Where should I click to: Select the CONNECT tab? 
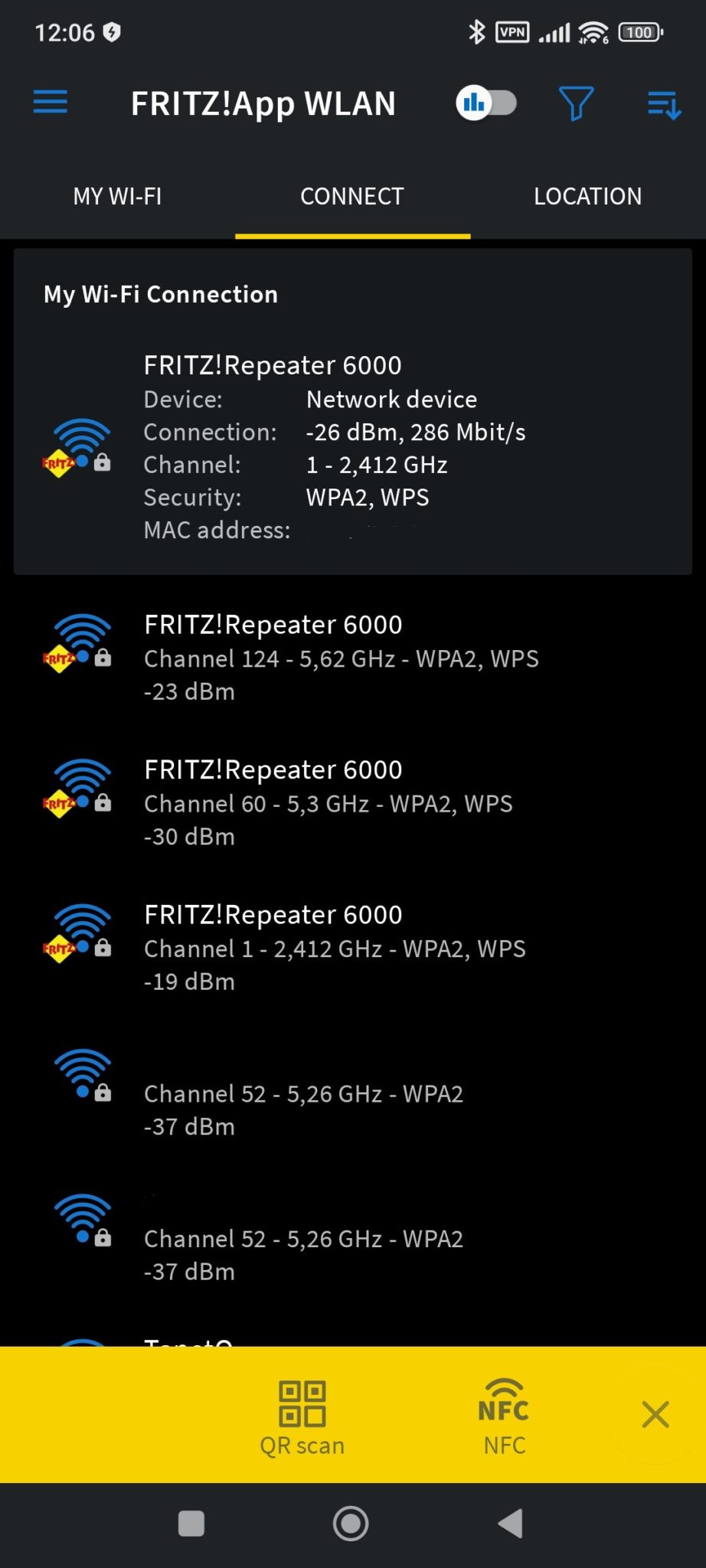[x=352, y=197]
